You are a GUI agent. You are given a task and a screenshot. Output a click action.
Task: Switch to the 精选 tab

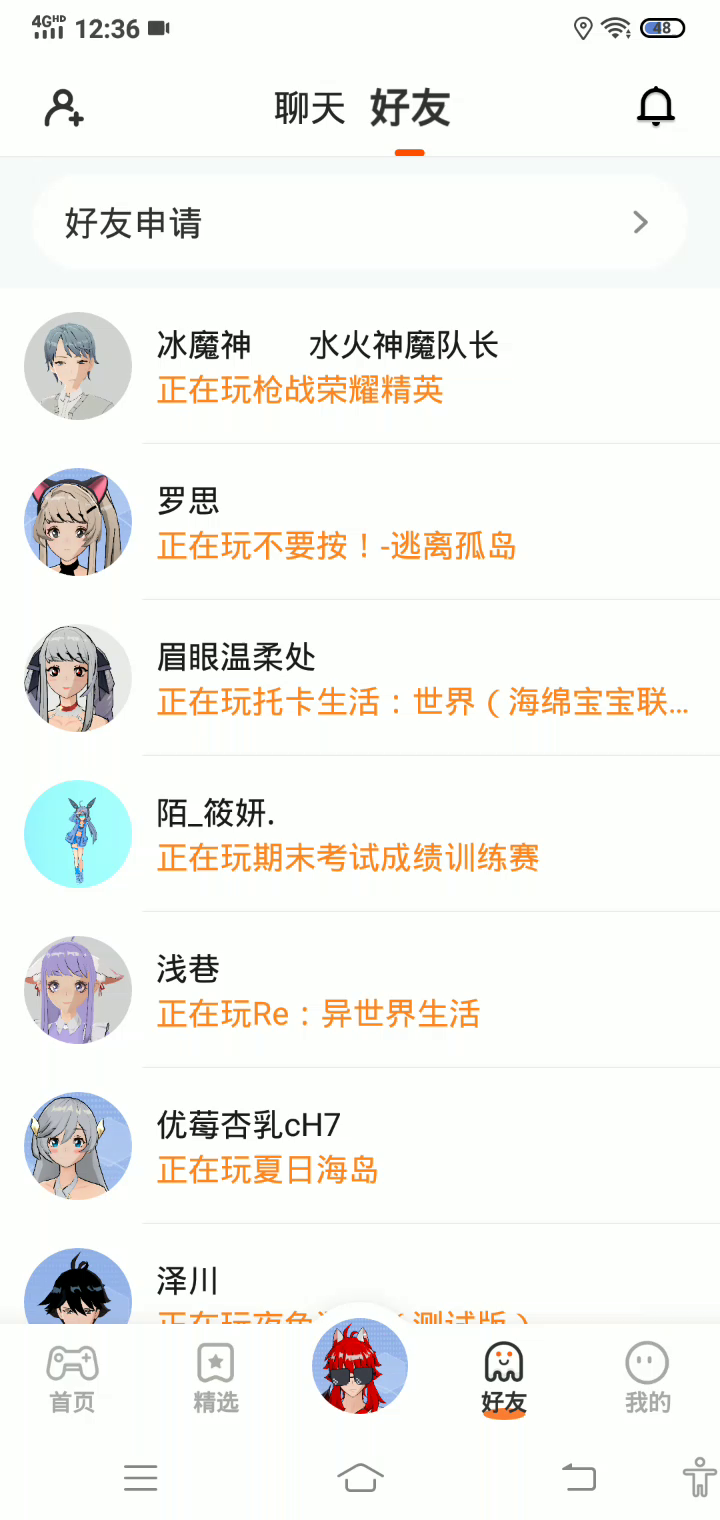pos(216,1378)
